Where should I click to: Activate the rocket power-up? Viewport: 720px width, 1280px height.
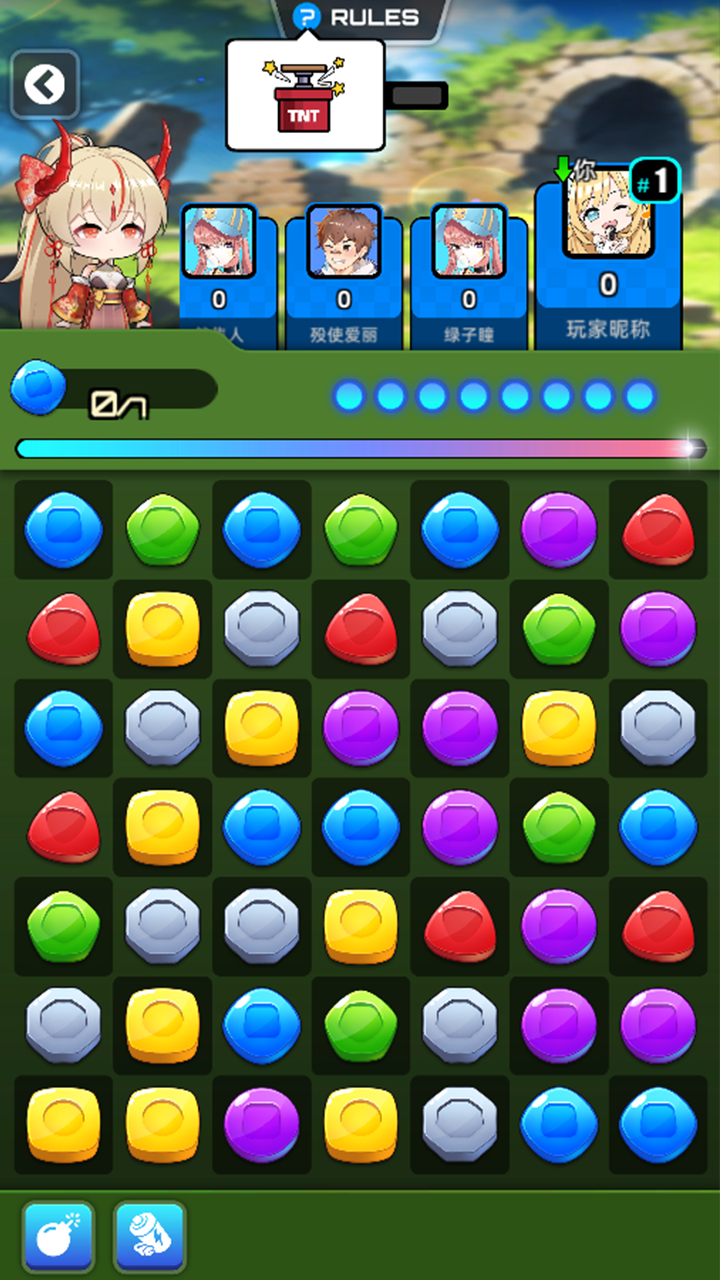point(149,1237)
